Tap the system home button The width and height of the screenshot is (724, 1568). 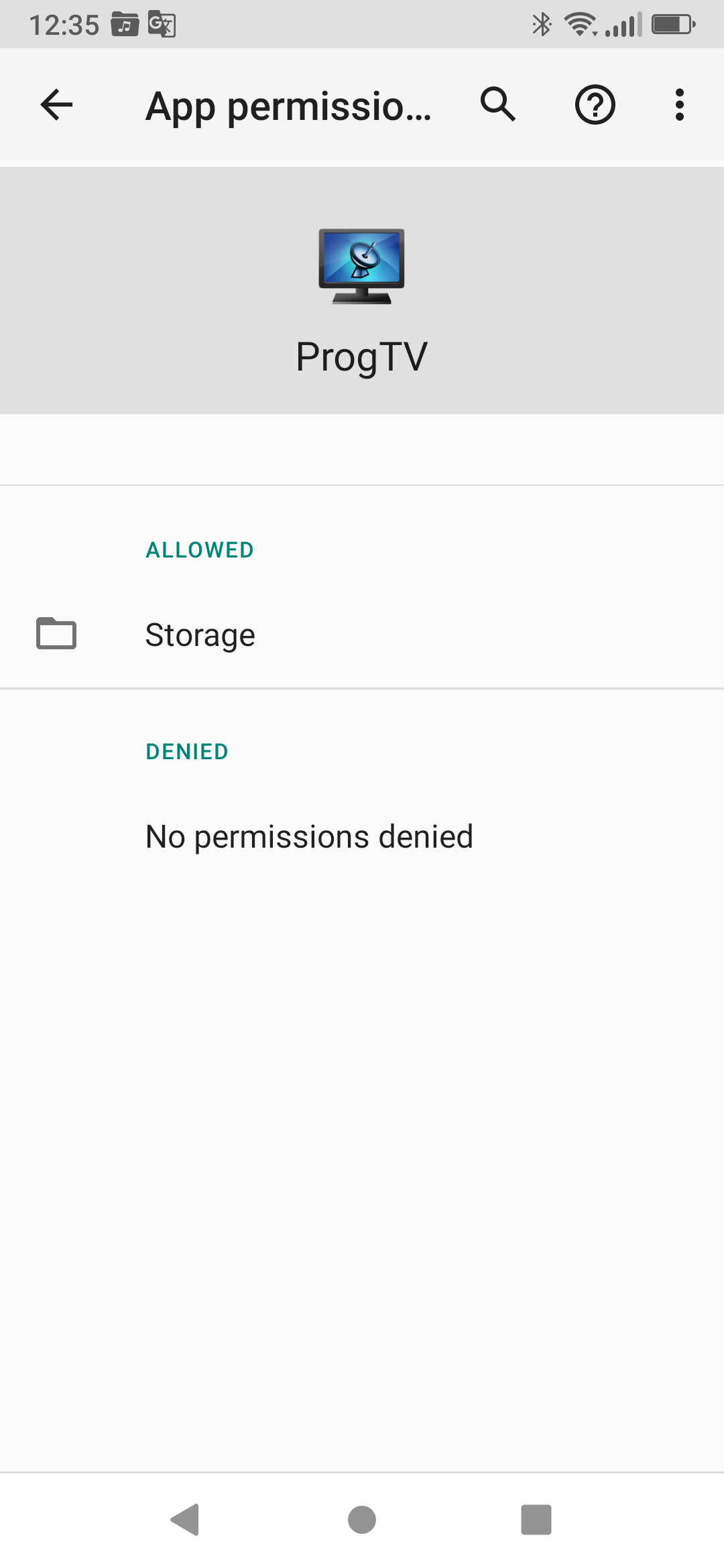pyautogui.click(x=362, y=1519)
